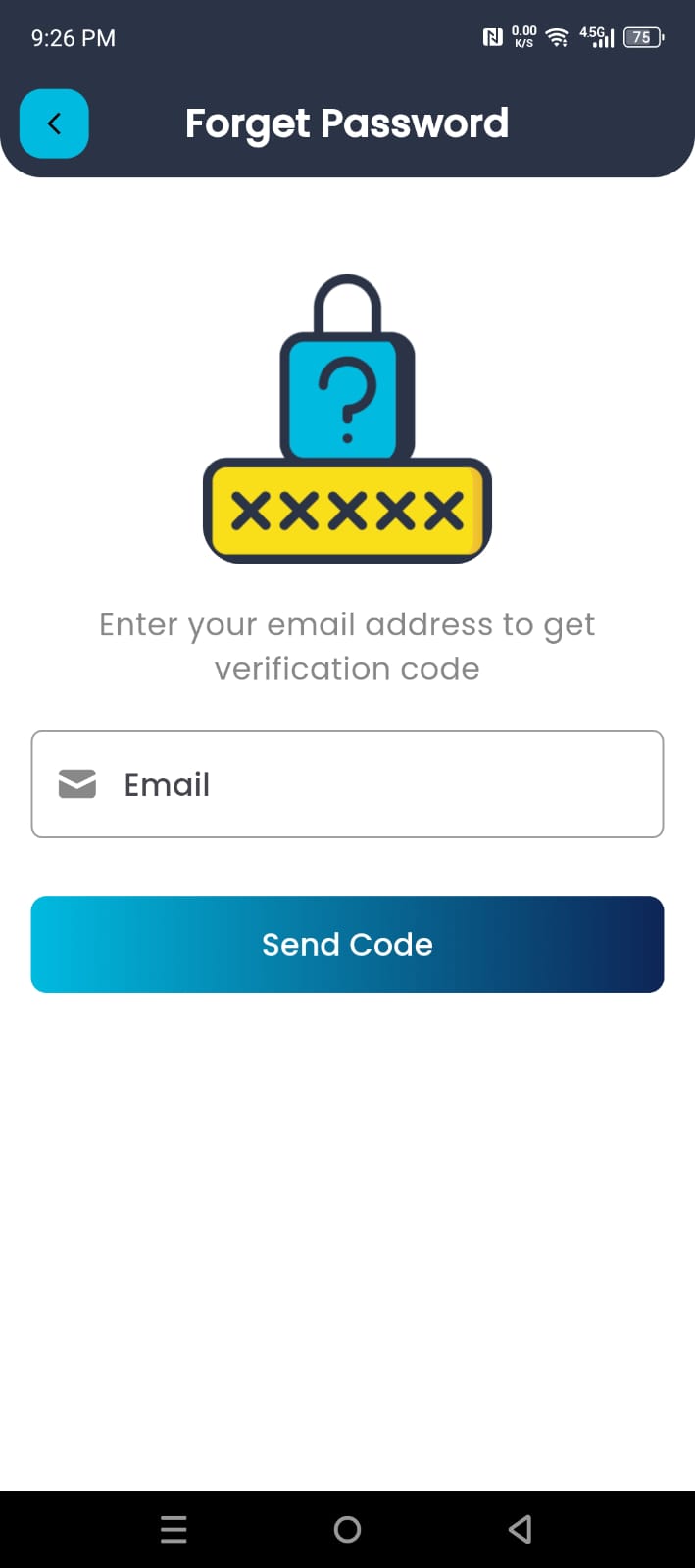Go back using the blue arrow button

[x=54, y=123]
